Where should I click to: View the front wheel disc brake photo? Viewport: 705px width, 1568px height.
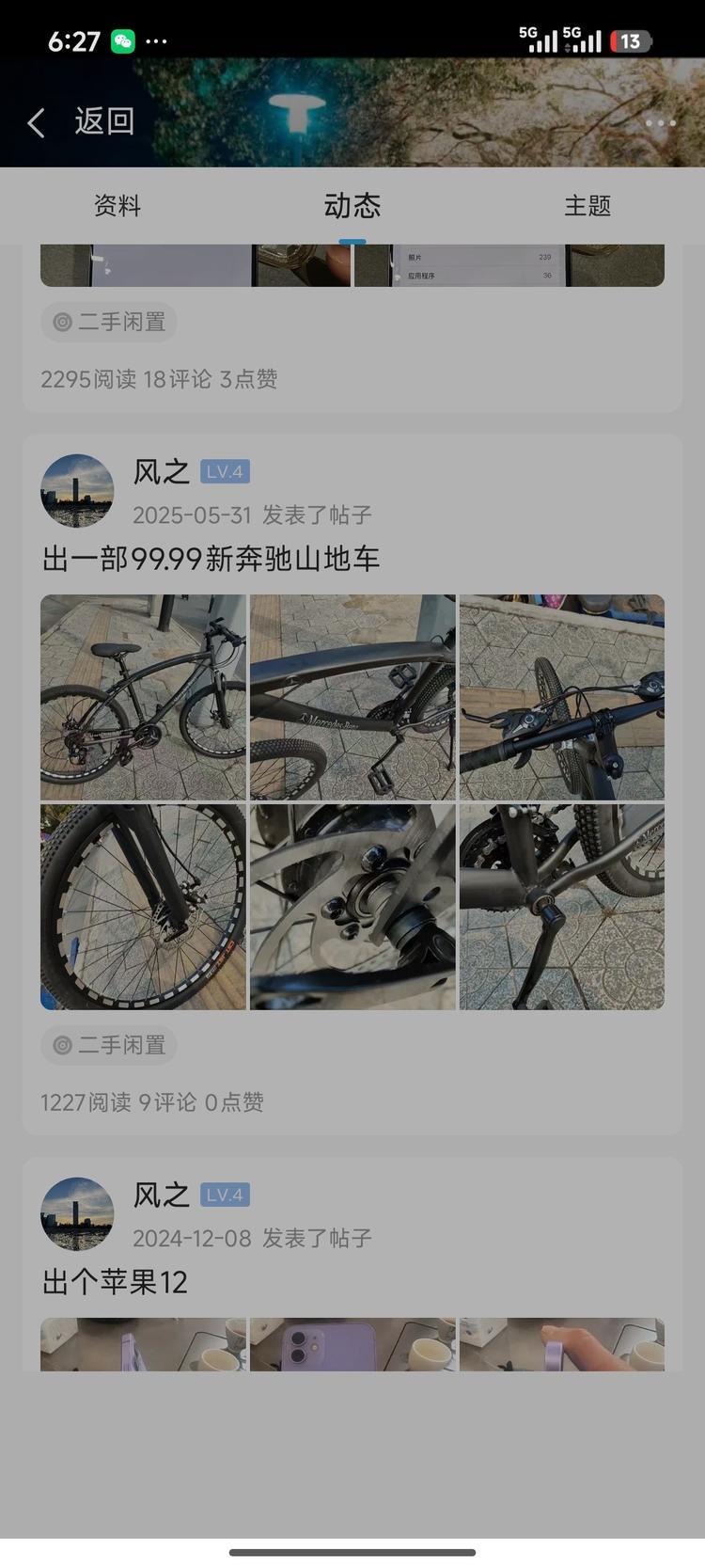click(x=143, y=907)
